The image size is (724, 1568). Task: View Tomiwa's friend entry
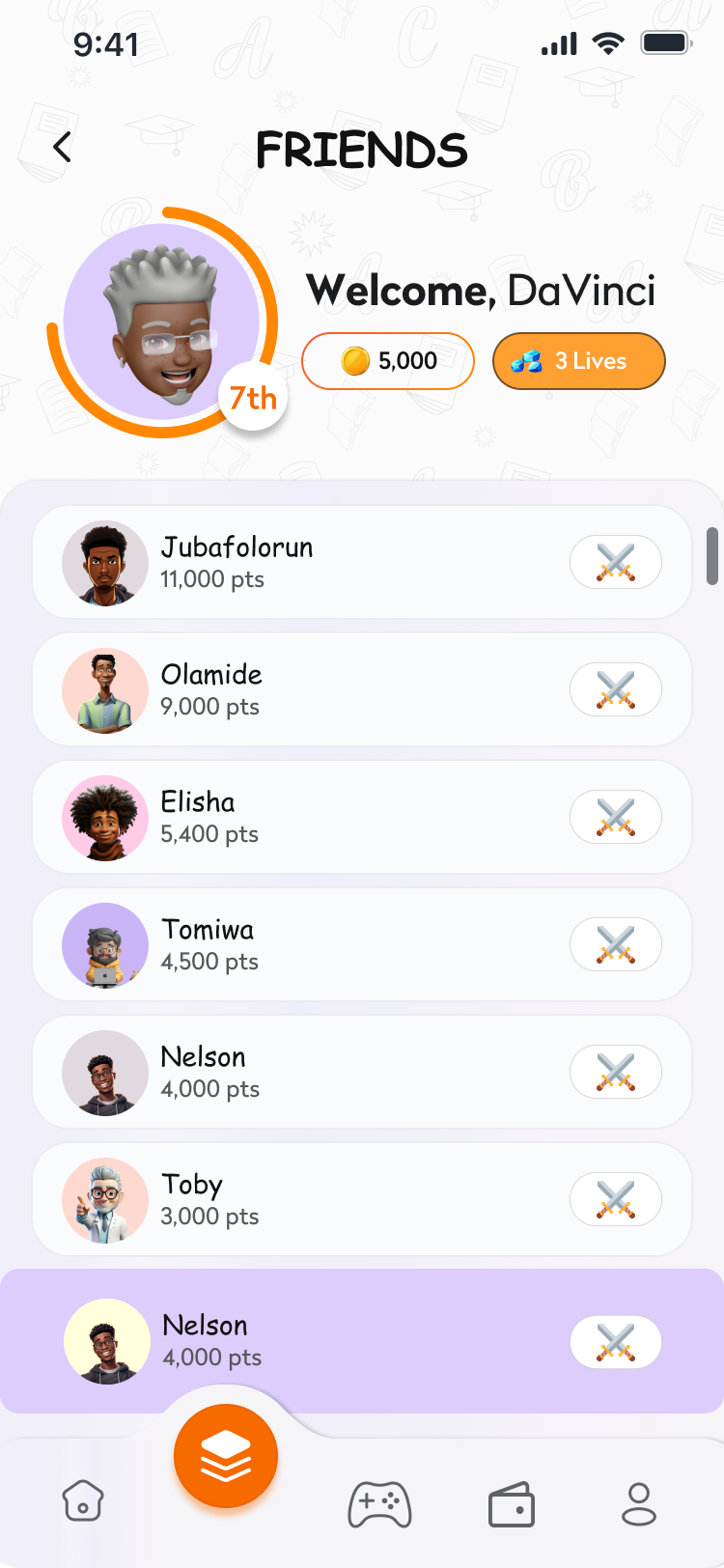pos(362,944)
